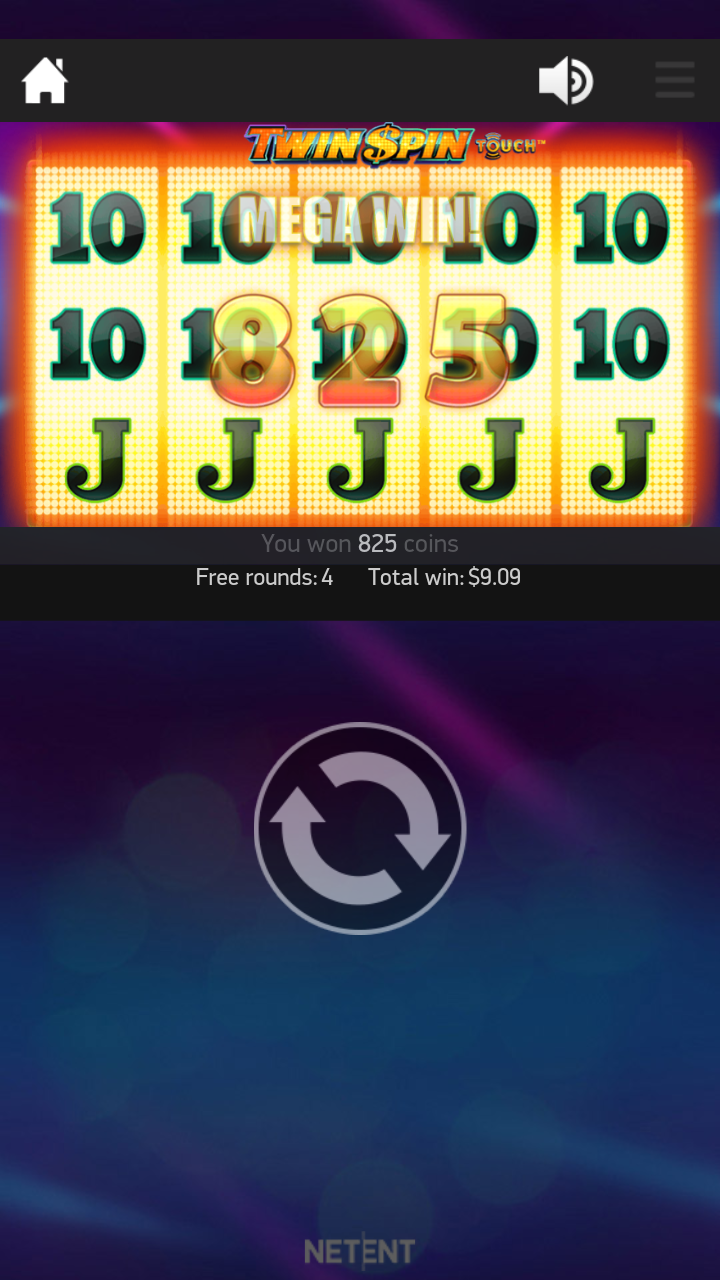The image size is (720, 1280).
Task: Open the hamburger menu
Action: coord(675,80)
